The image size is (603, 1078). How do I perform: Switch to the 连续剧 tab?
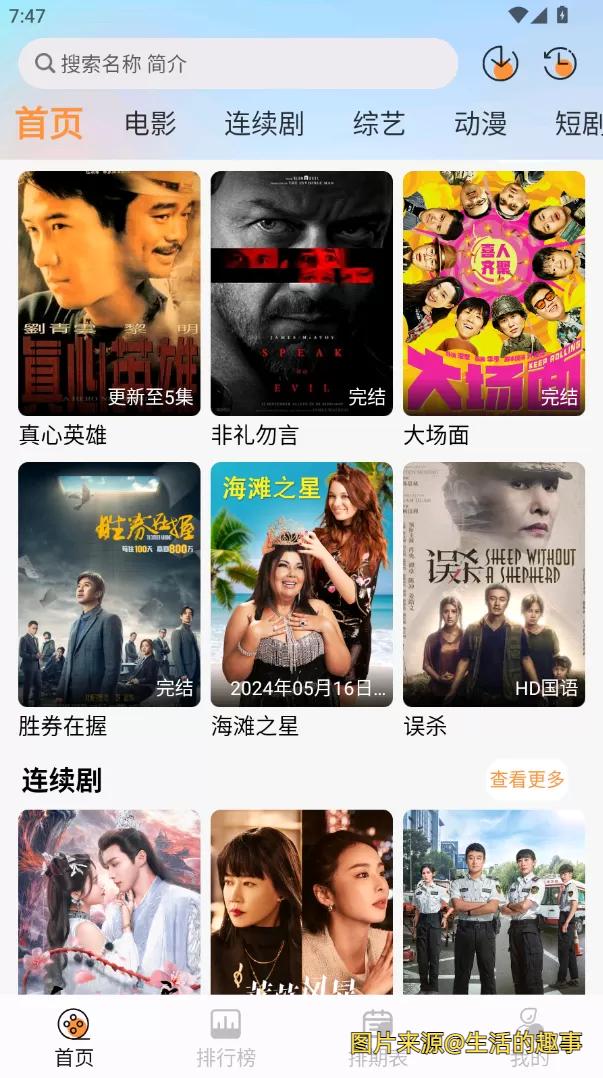pos(264,124)
